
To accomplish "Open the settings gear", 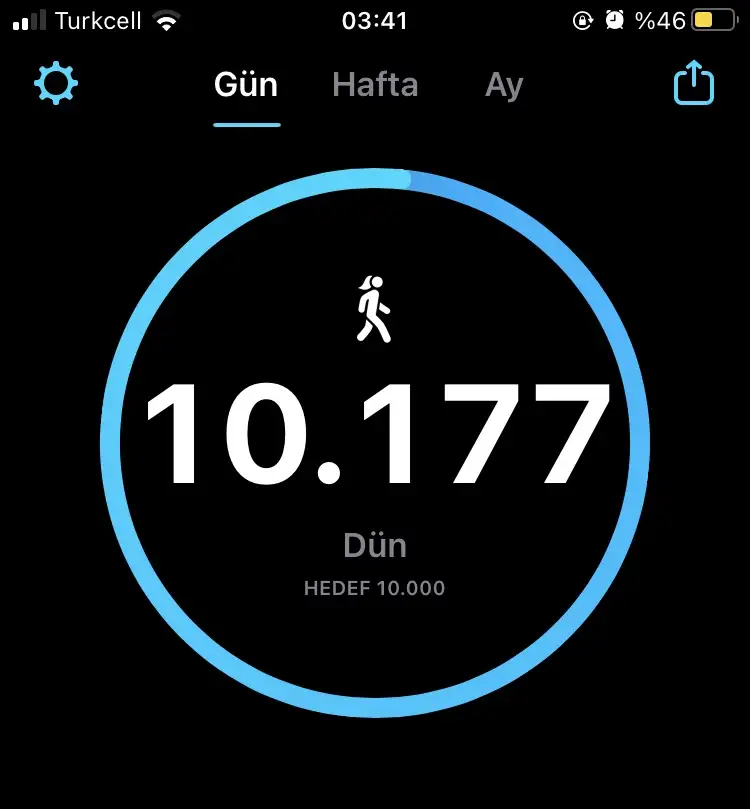I will [x=56, y=84].
